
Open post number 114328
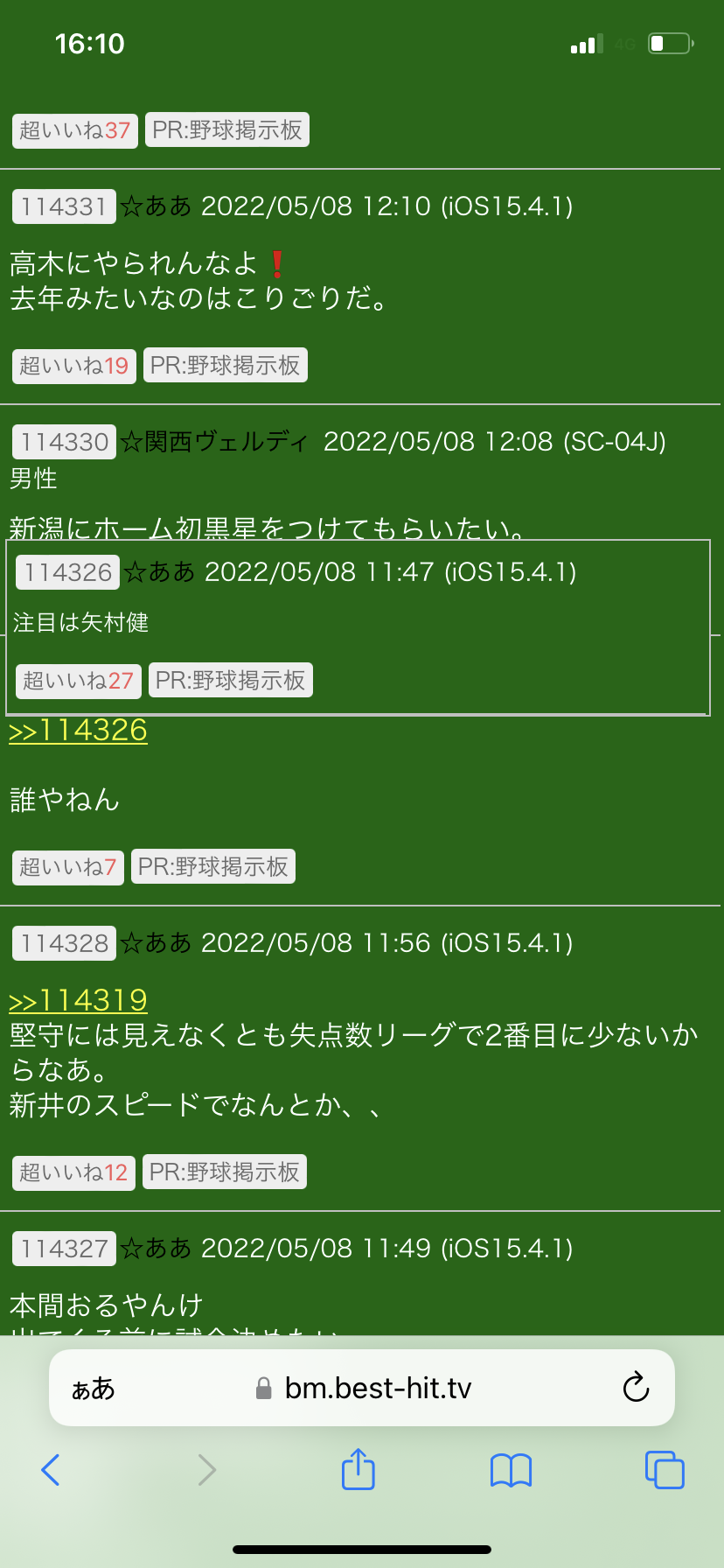click(64, 943)
